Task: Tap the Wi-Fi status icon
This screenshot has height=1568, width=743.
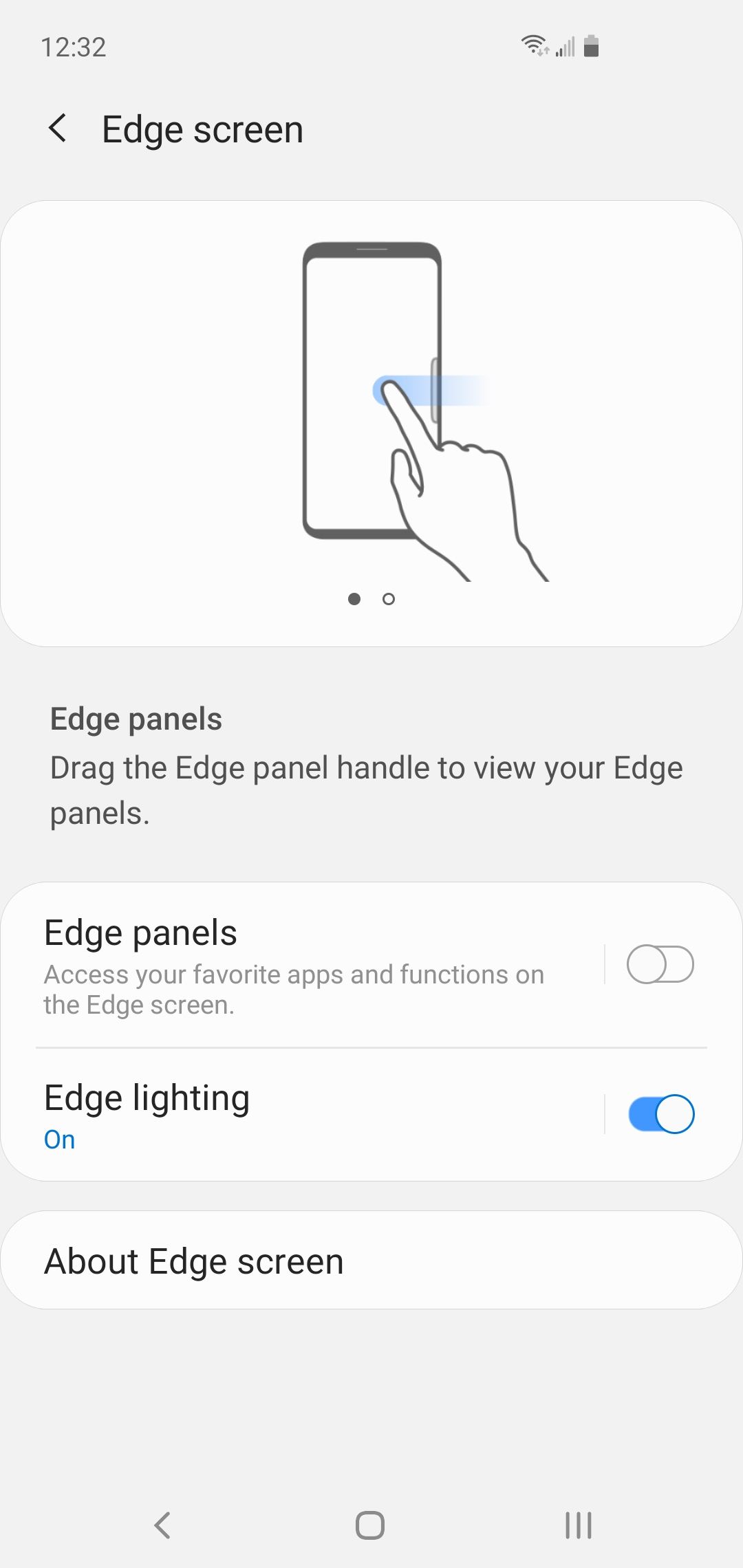Action: tap(535, 45)
